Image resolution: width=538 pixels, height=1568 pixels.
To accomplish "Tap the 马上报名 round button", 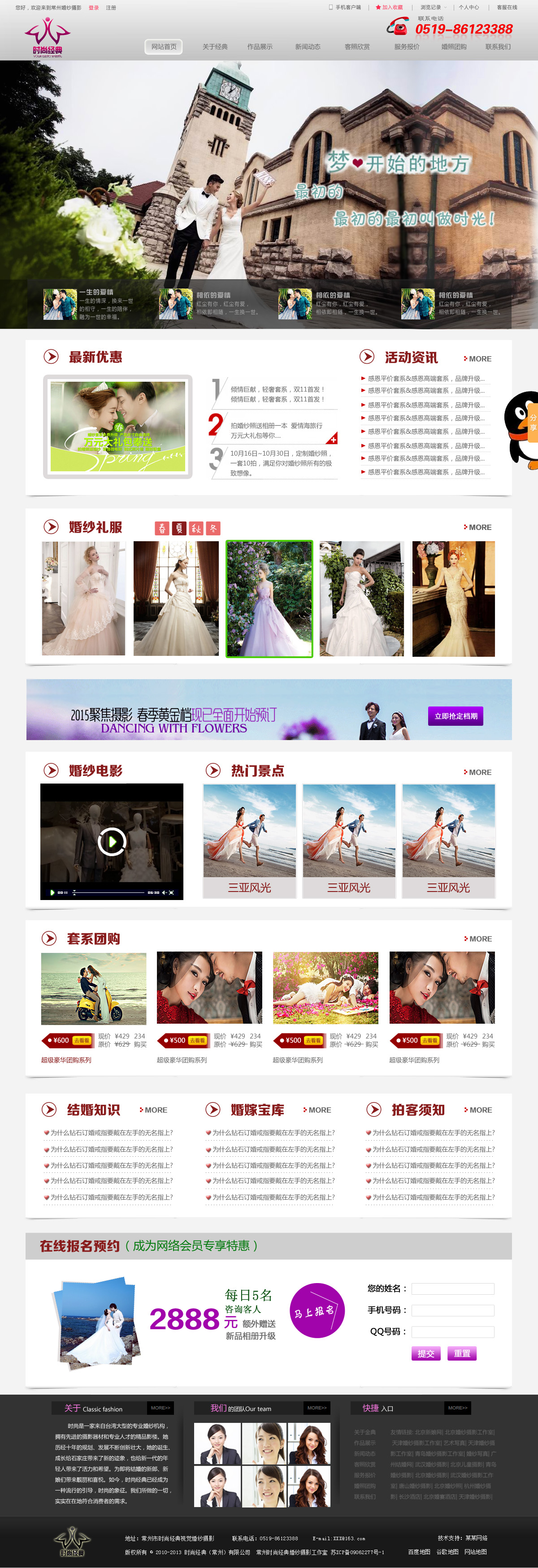I will click(x=316, y=1310).
